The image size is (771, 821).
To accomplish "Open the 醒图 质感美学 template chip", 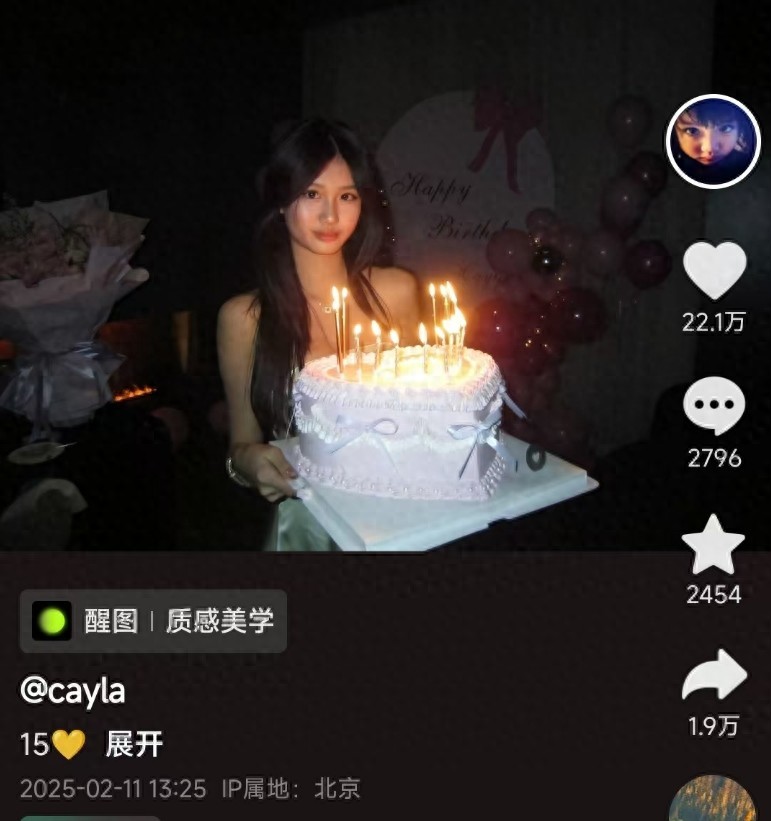I will (153, 621).
